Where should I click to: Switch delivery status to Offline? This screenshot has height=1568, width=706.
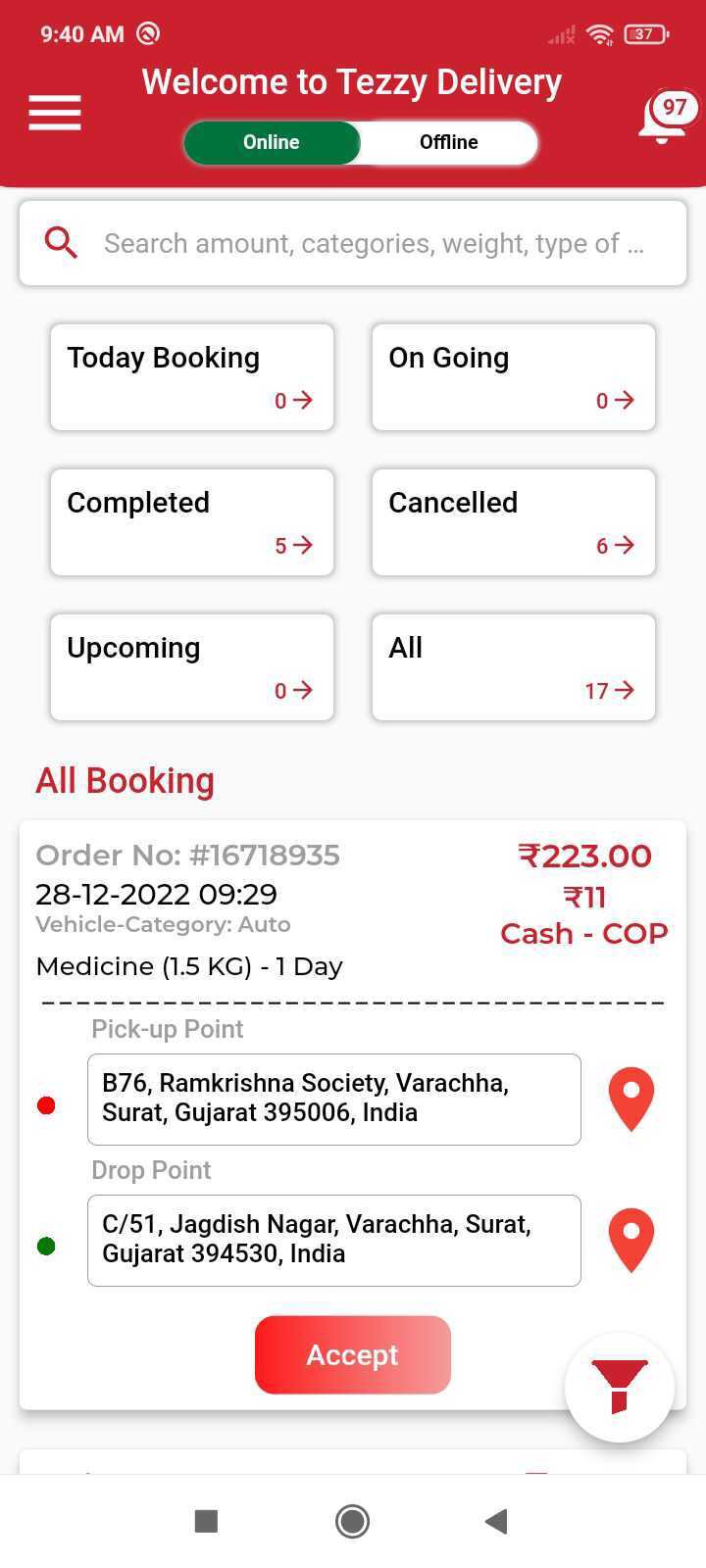(448, 141)
